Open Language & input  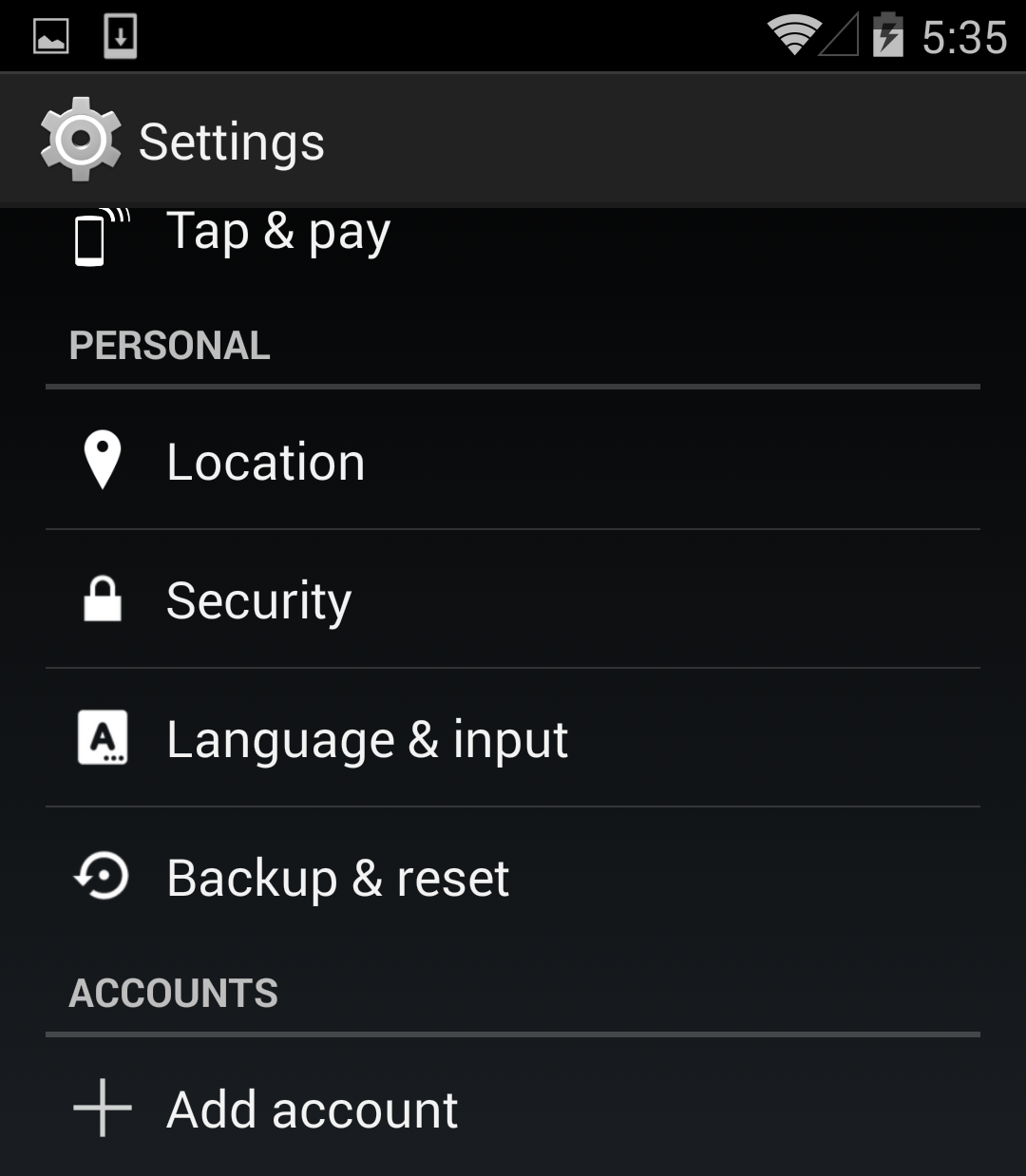pos(367,740)
